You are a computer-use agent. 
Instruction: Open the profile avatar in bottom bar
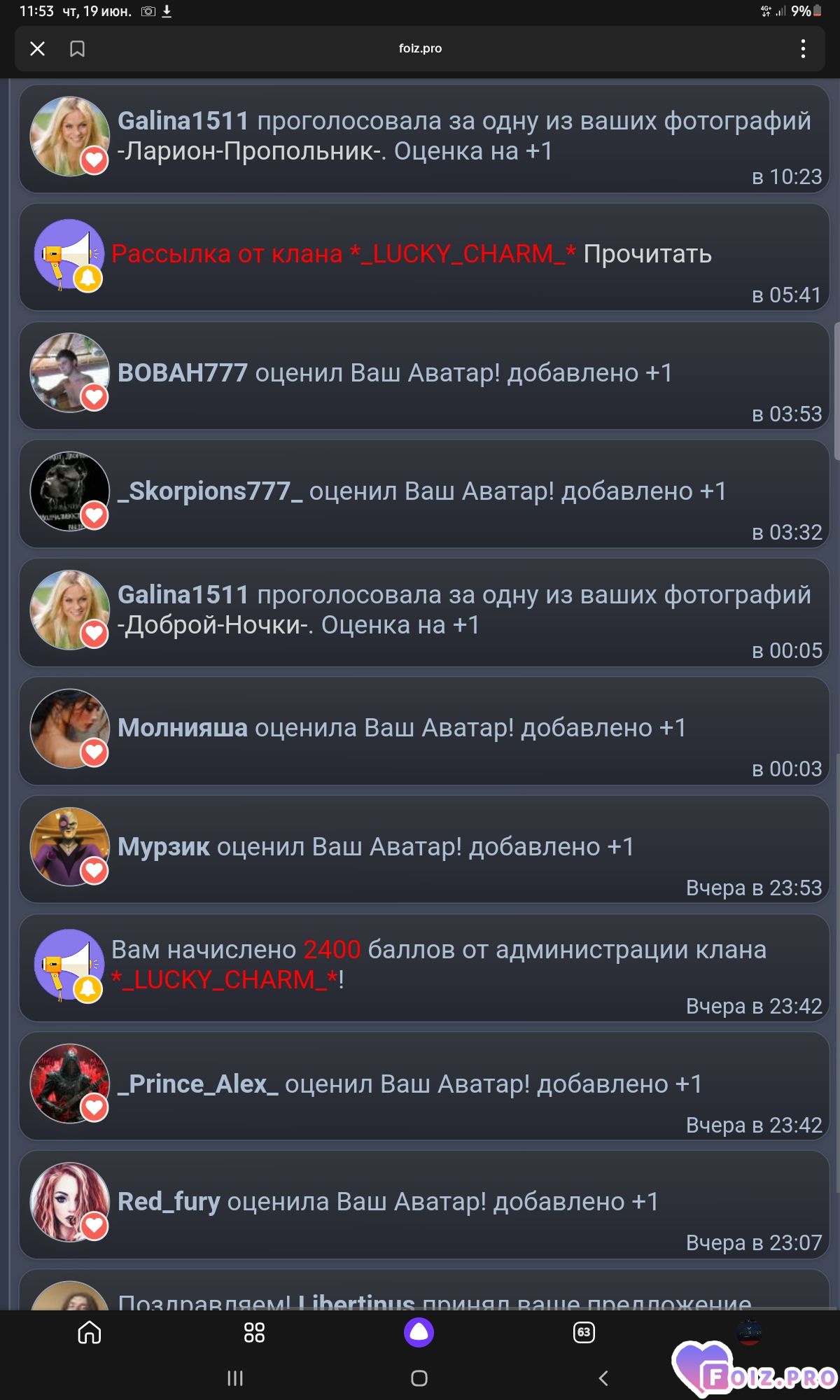coord(749,1331)
